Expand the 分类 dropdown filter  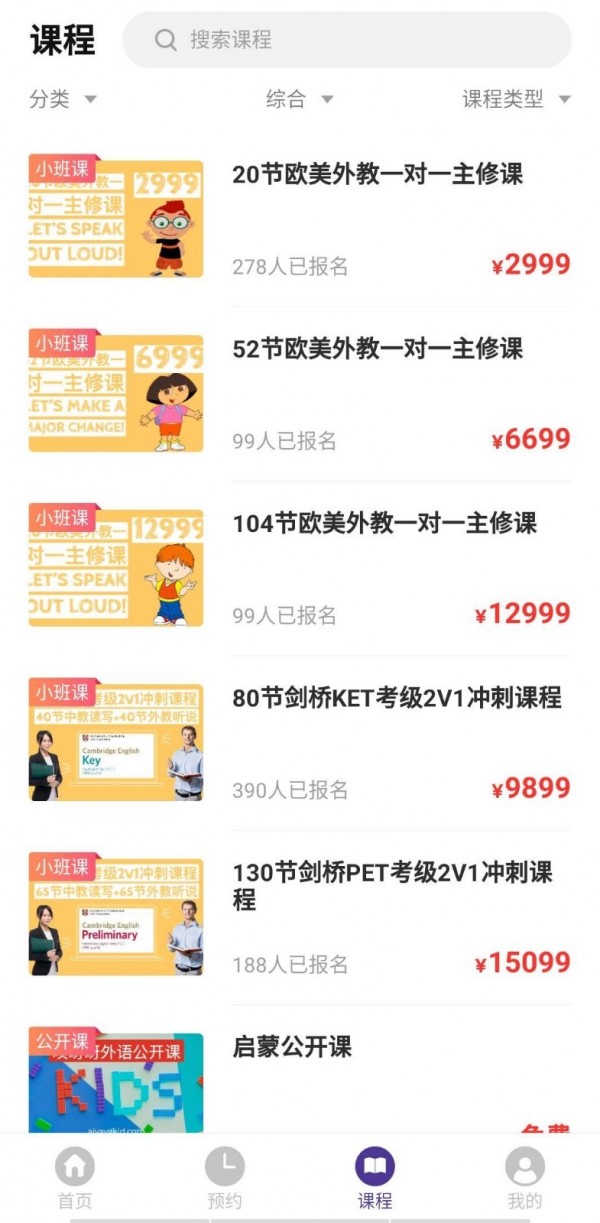[62, 99]
